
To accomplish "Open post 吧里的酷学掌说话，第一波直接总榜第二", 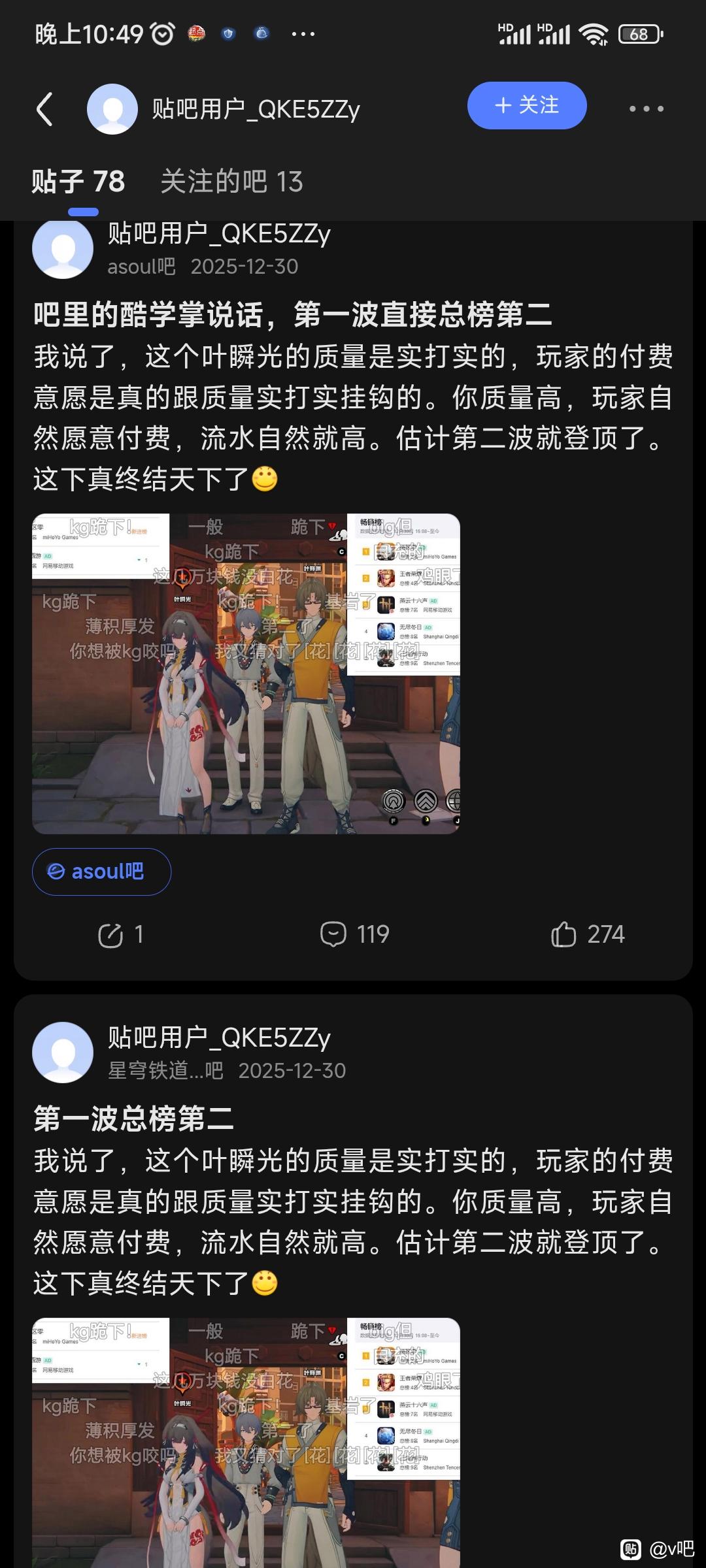I will (292, 315).
